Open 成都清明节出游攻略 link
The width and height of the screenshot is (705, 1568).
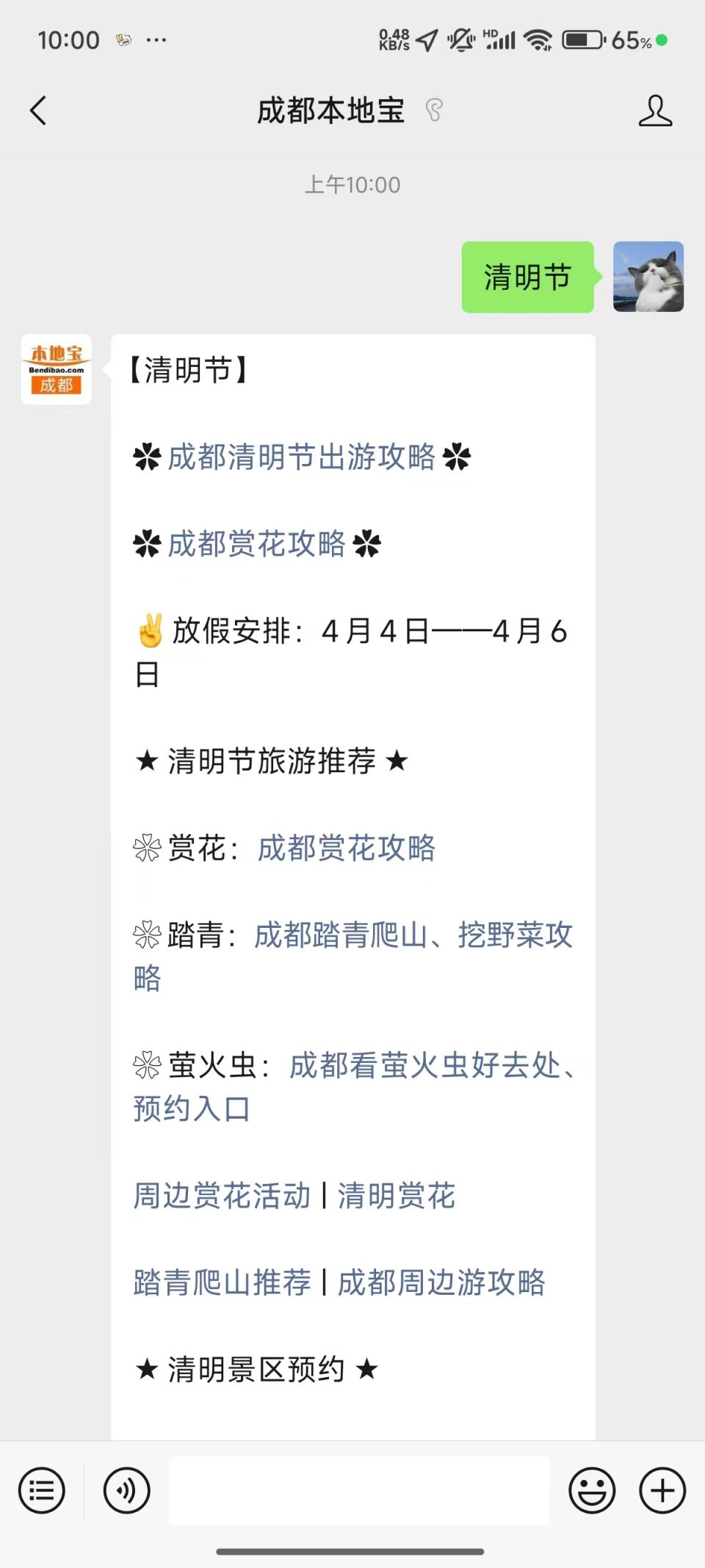[301, 457]
